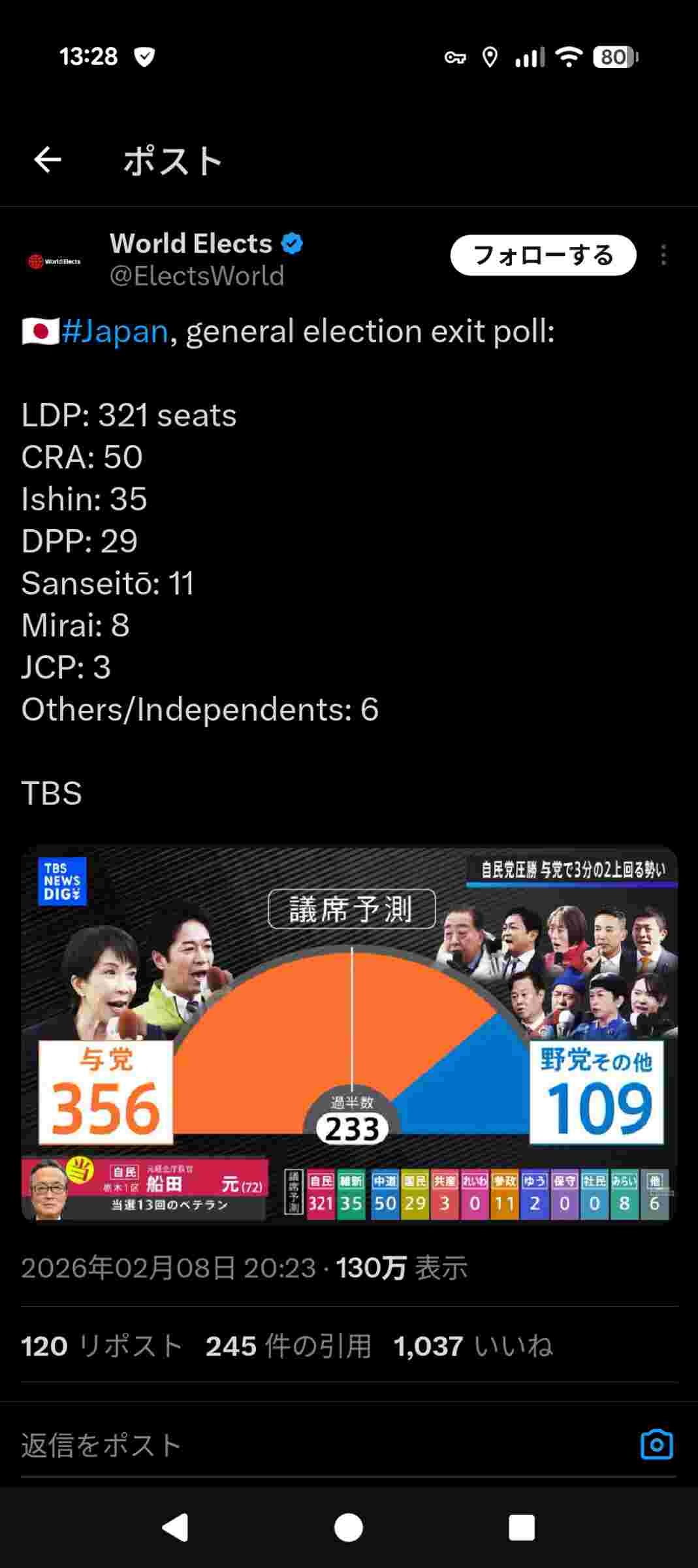View the 245 件の引用 quotes
This screenshot has height=1568, width=698.
pos(288,1347)
